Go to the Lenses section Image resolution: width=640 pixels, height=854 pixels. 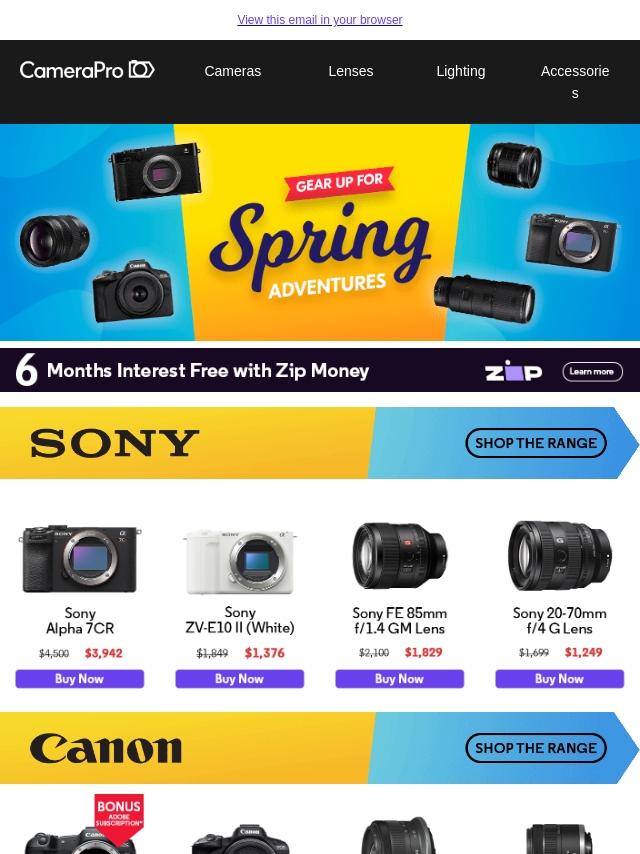point(350,71)
